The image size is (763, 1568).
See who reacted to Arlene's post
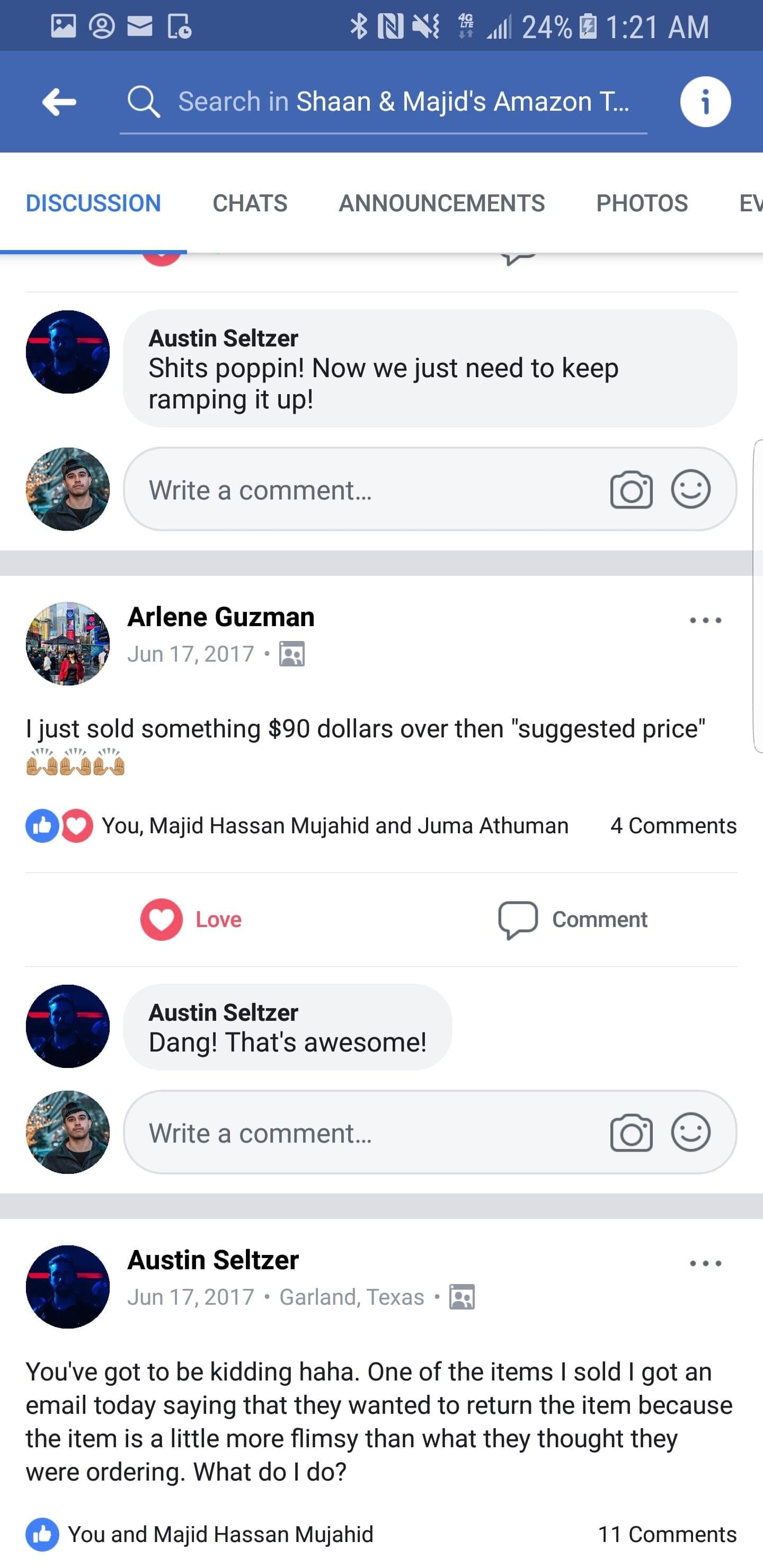334,826
